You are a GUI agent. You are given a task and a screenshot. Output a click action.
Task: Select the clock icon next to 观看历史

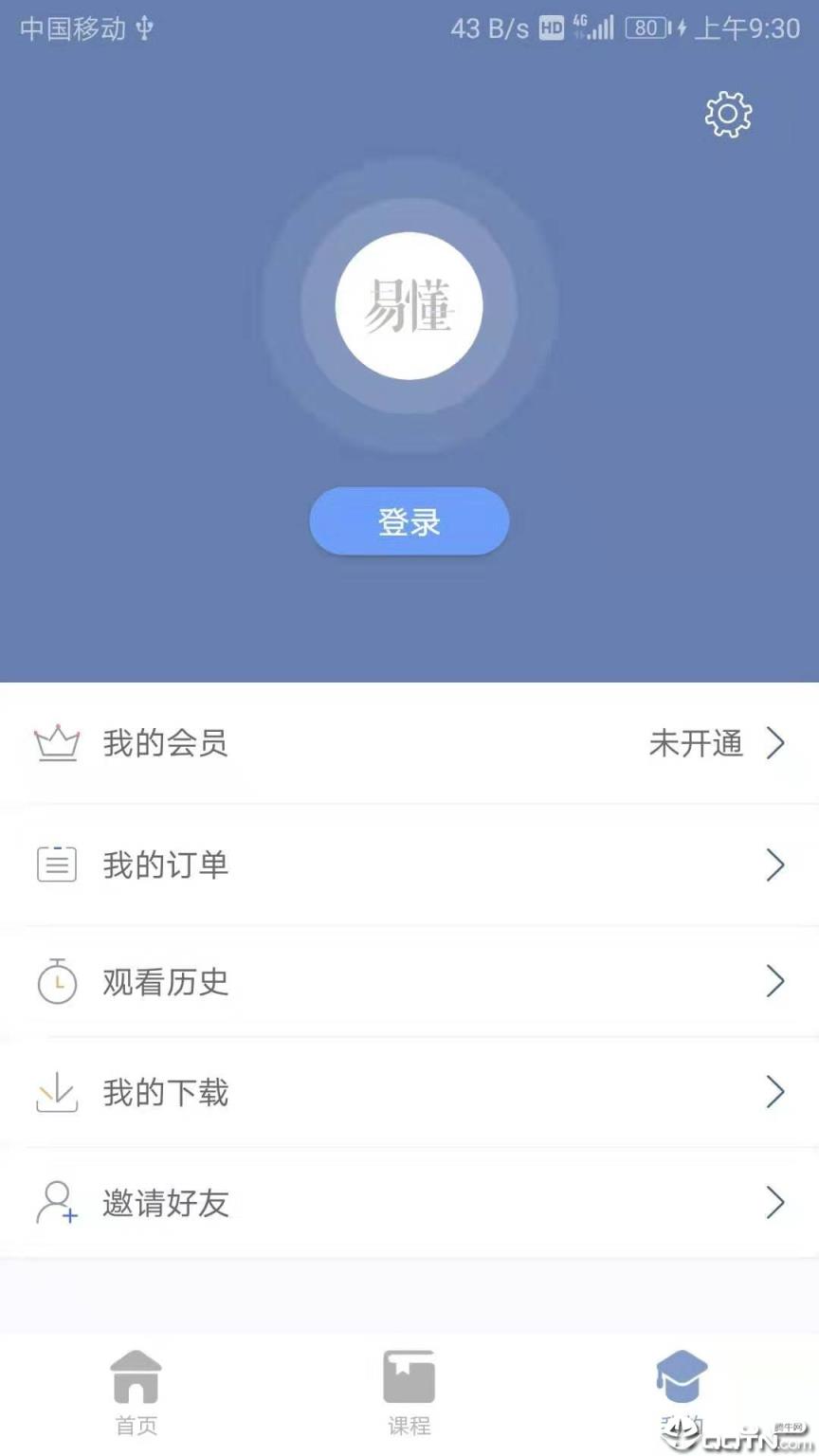pos(56,982)
